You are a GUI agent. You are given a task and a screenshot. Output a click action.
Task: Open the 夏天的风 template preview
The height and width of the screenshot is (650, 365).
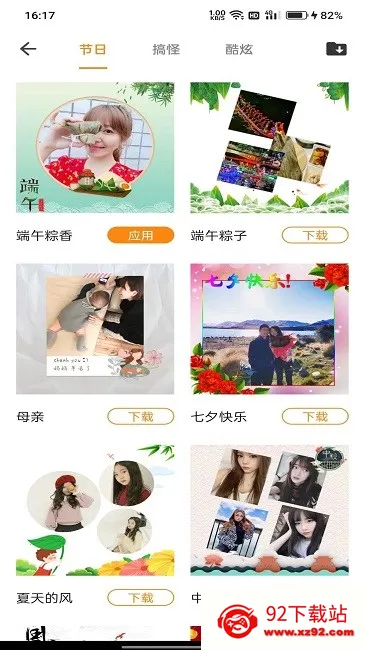95,510
